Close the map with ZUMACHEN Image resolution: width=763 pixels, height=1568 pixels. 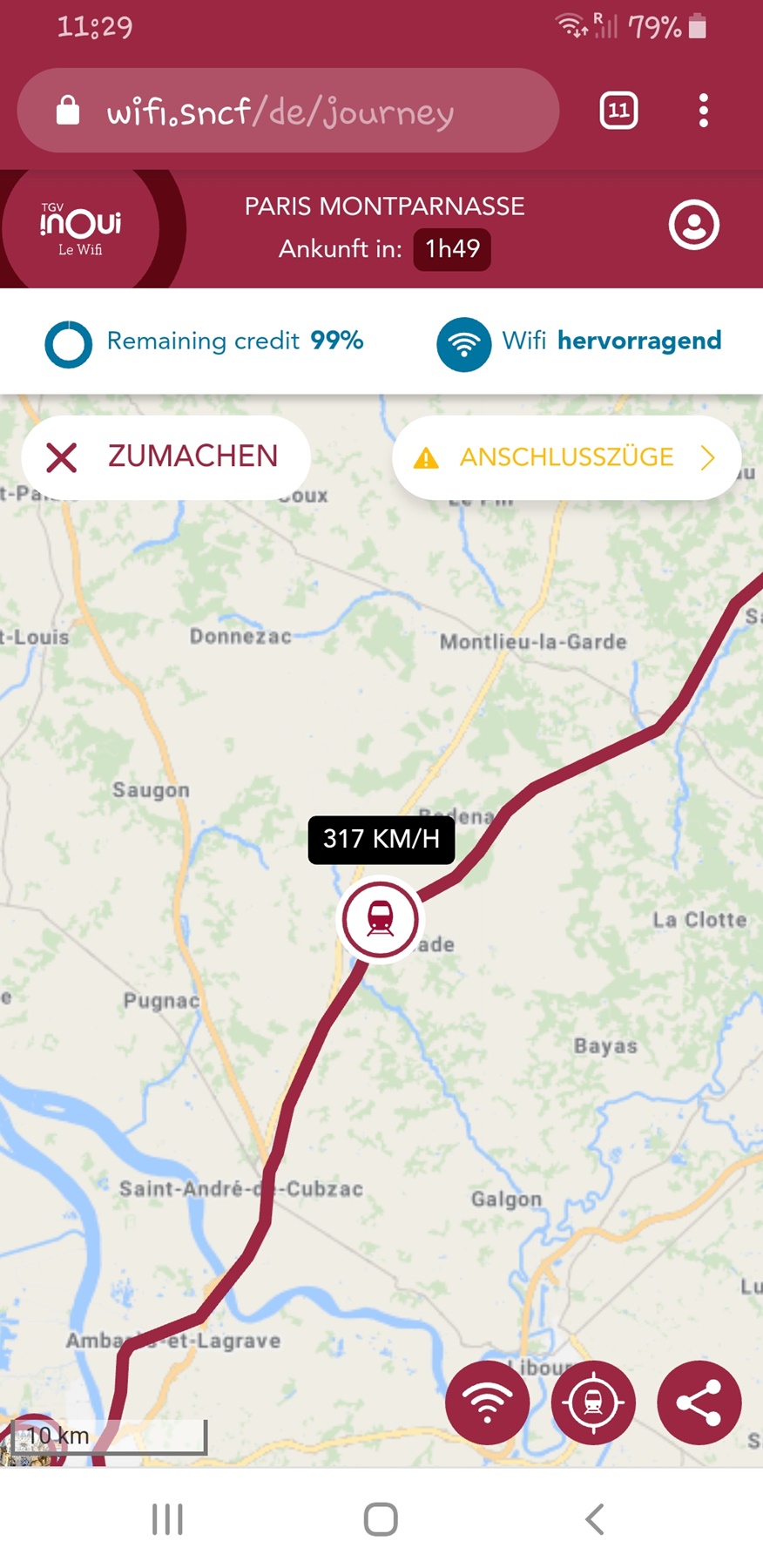point(165,456)
